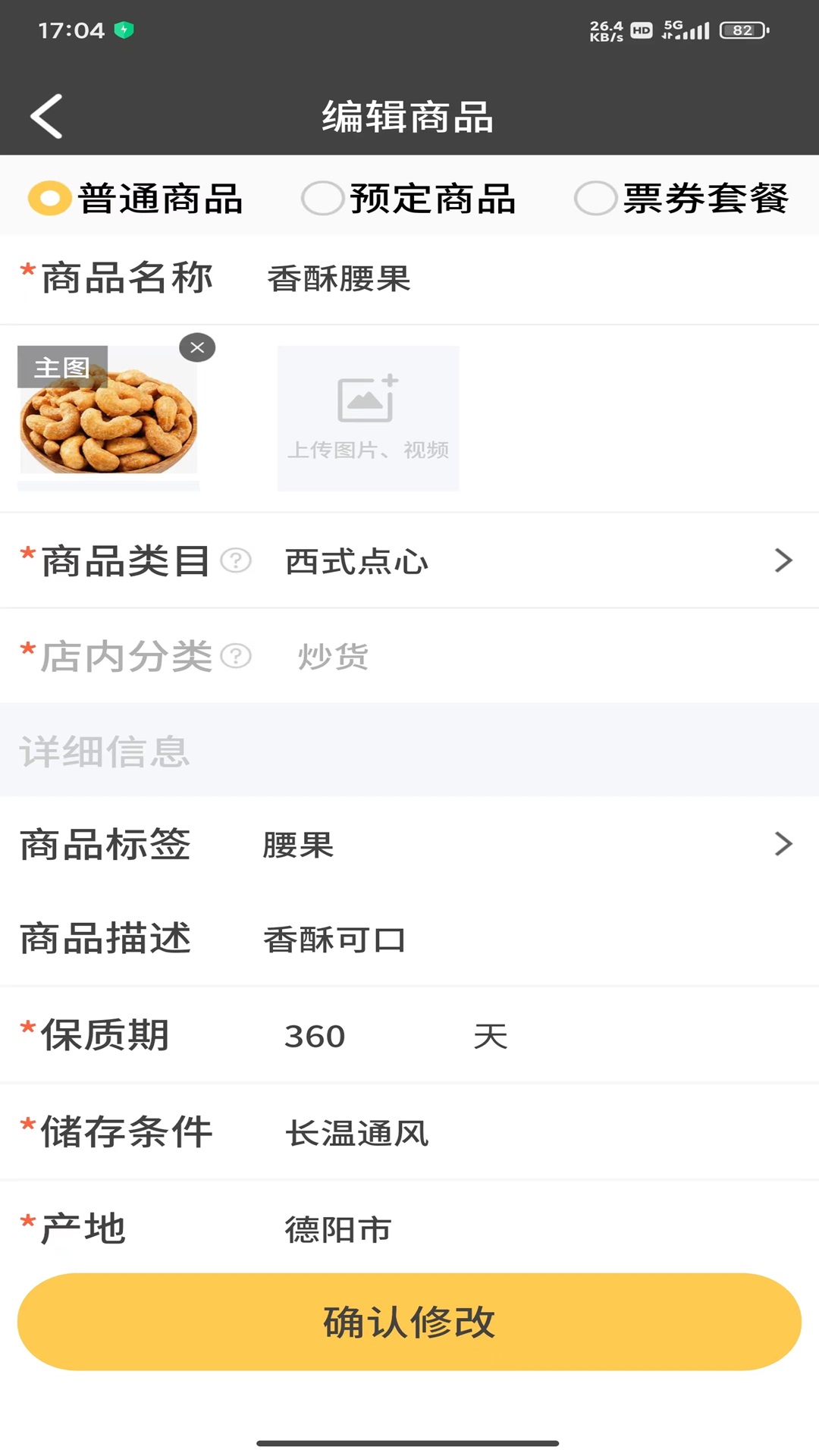
Task: Tap the back arrow to exit editing
Action: tap(45, 116)
